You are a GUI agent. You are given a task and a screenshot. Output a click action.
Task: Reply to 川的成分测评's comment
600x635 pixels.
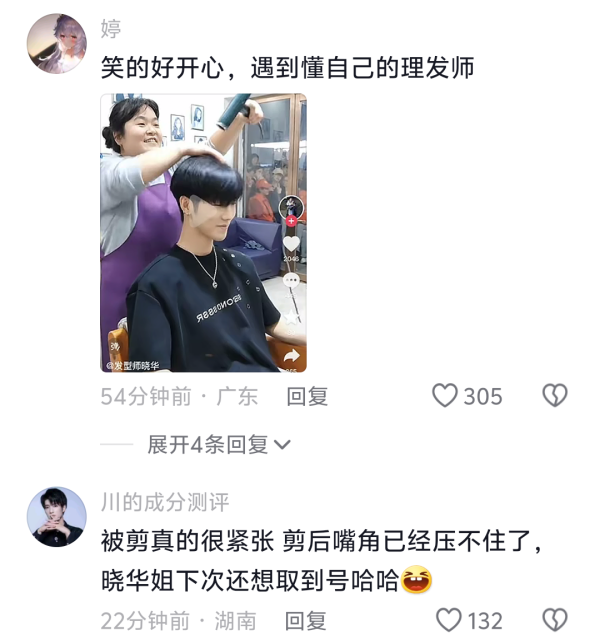(307, 620)
